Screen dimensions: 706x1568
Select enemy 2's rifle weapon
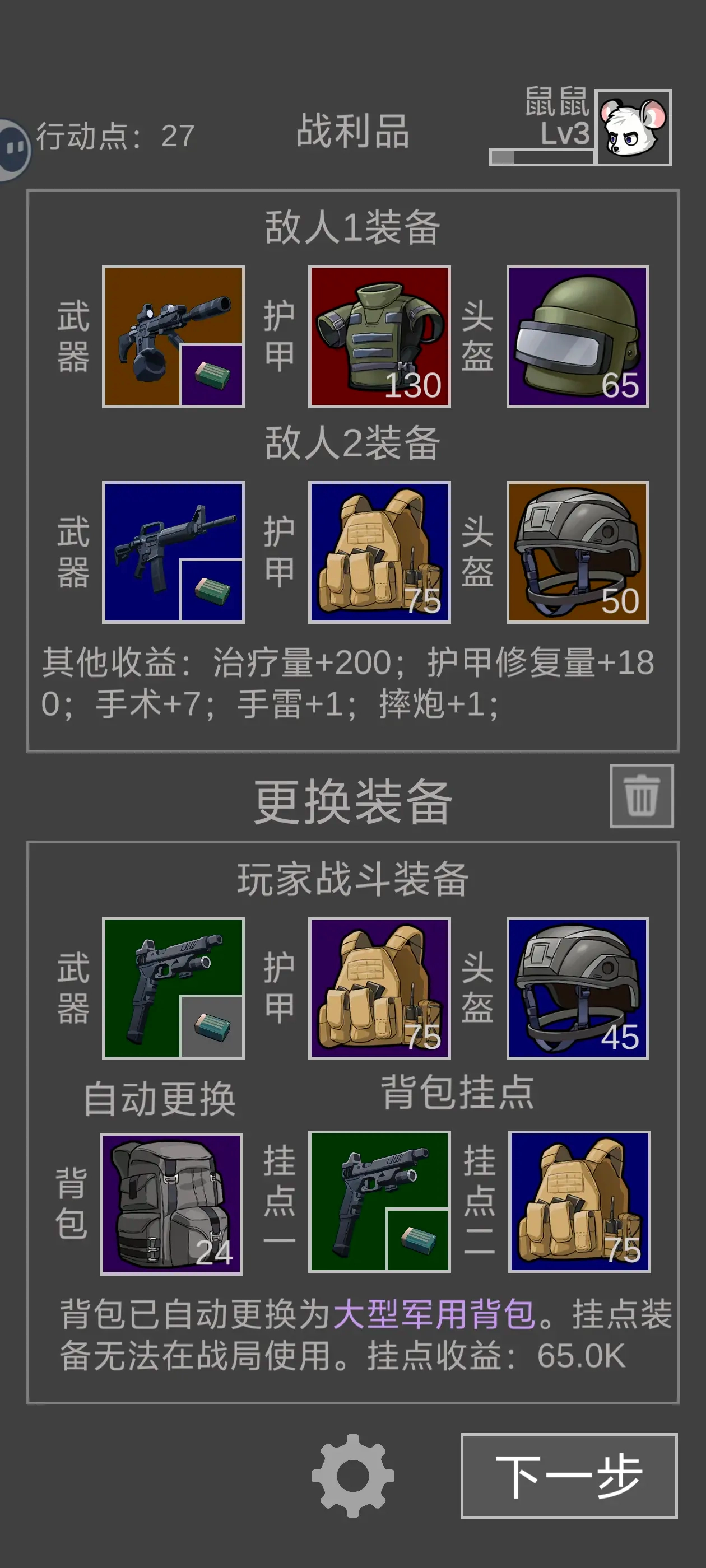173,552
